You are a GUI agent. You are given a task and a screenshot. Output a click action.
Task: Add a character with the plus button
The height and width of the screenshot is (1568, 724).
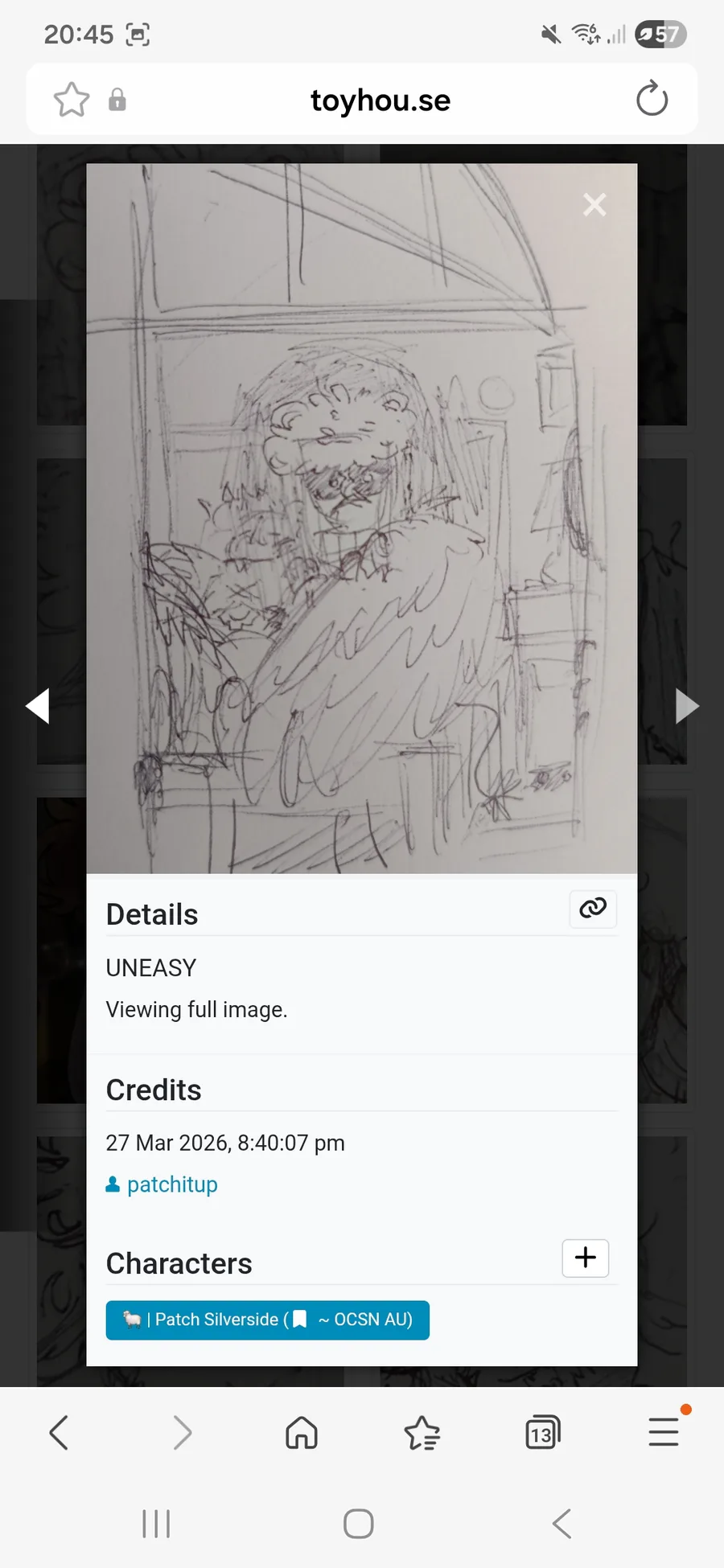585,1258
